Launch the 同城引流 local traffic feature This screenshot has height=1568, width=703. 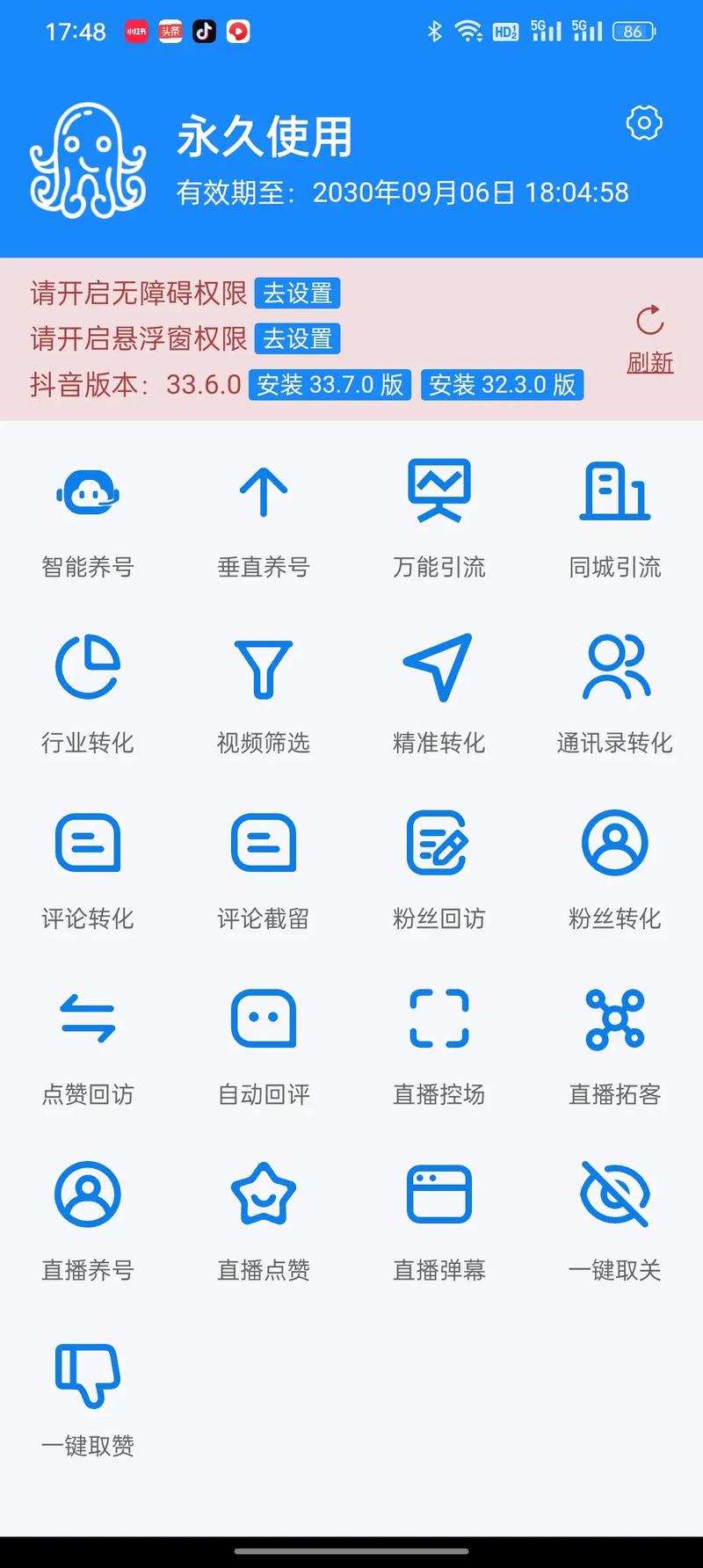tap(614, 519)
